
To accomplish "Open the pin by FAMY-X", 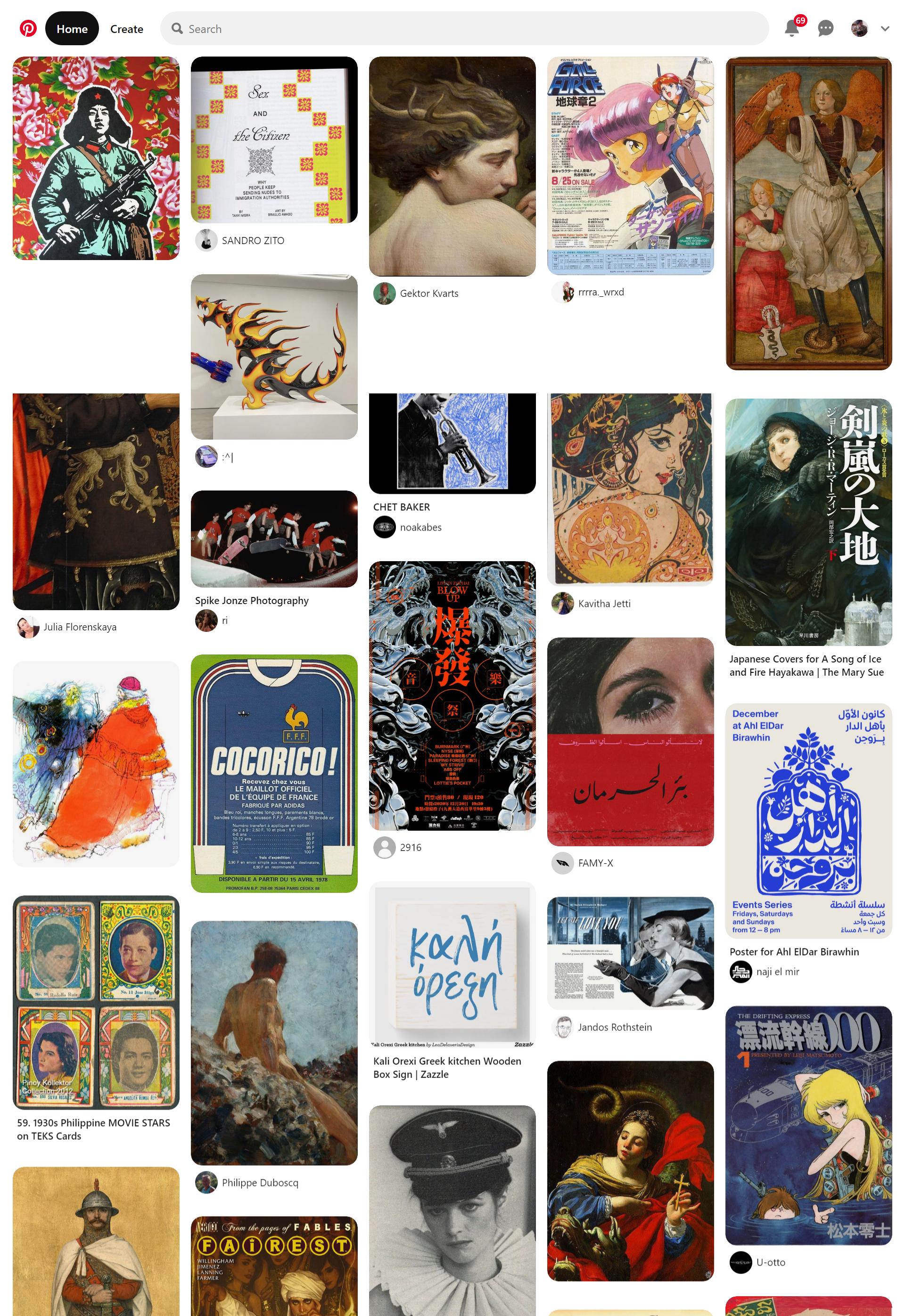I will (x=630, y=741).
